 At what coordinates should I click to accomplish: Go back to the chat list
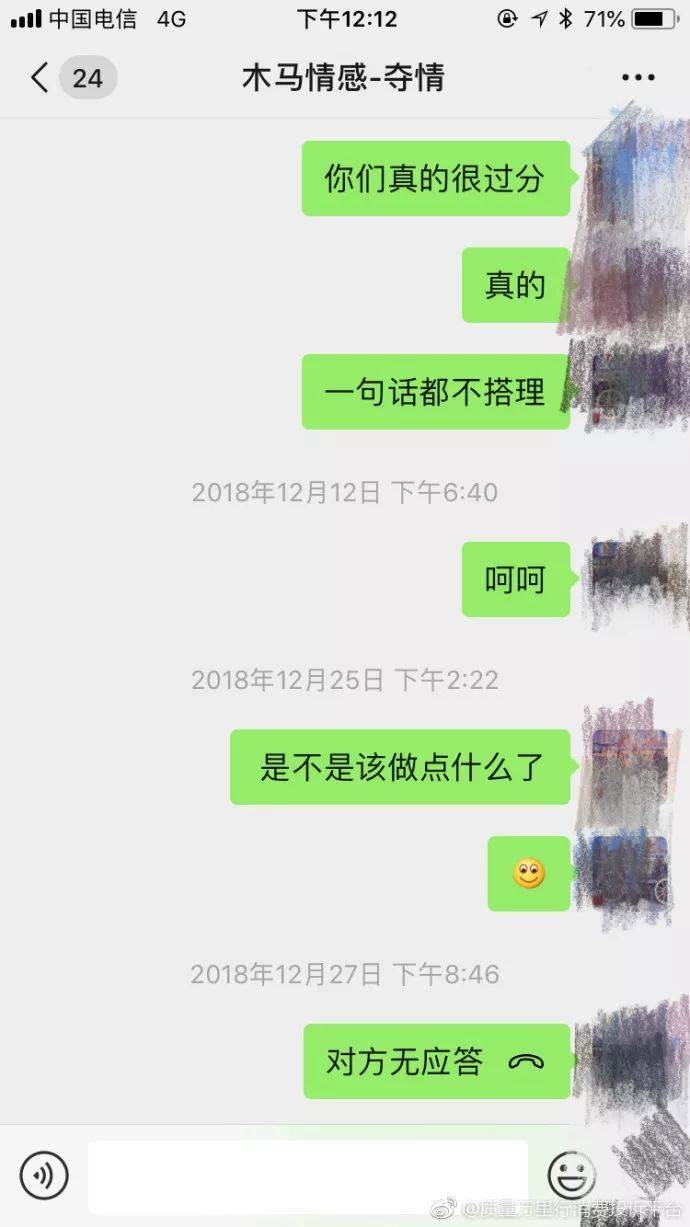point(40,77)
